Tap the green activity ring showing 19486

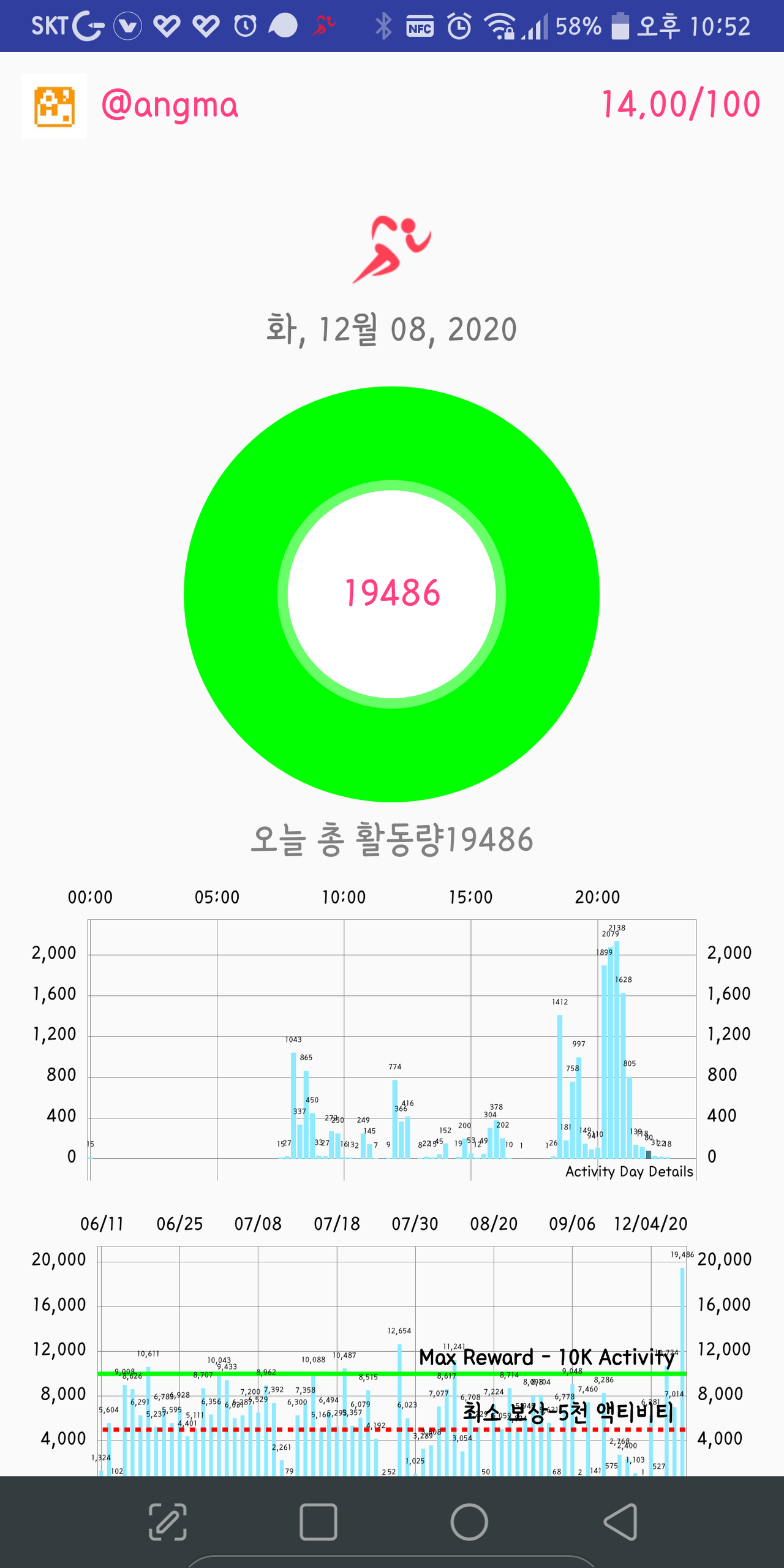(392, 594)
